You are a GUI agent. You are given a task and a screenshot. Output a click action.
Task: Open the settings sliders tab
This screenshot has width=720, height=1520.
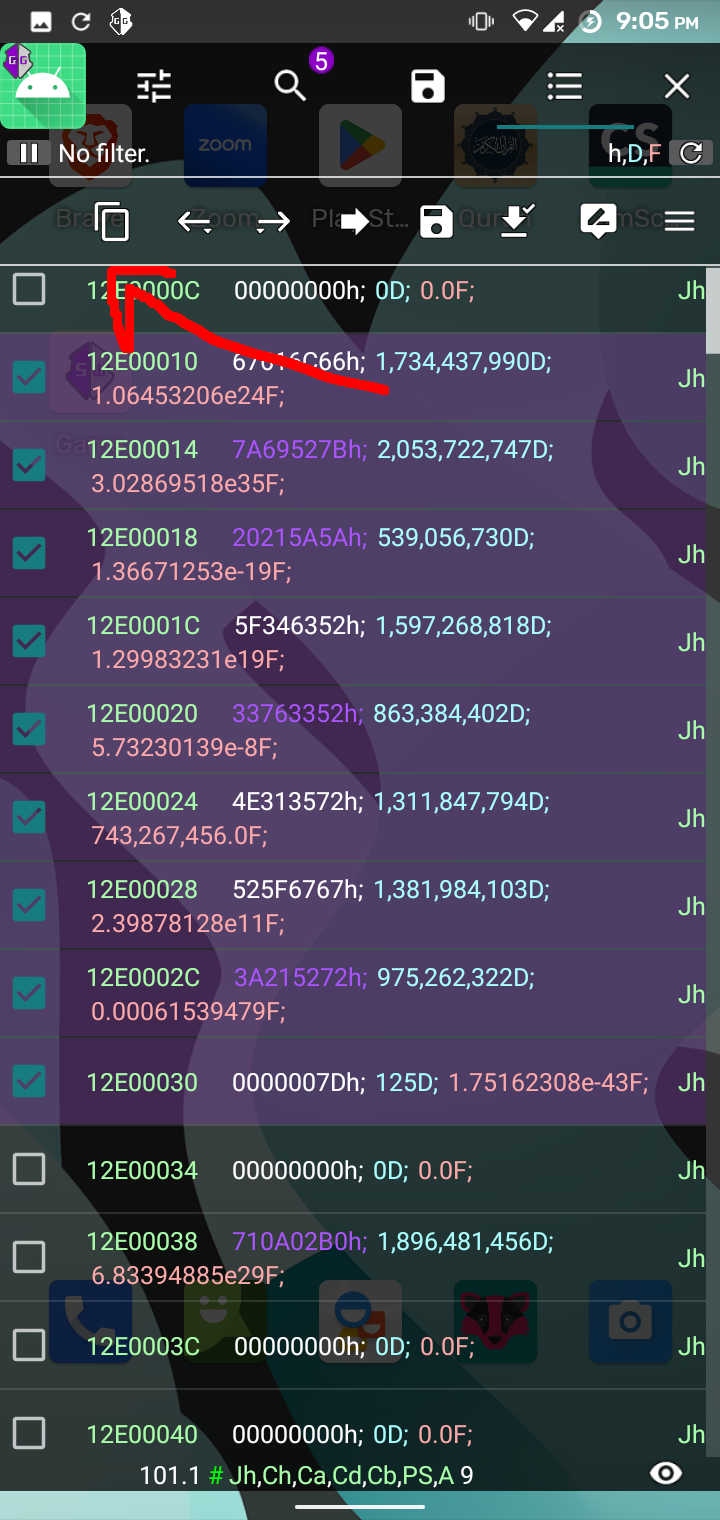click(x=154, y=87)
